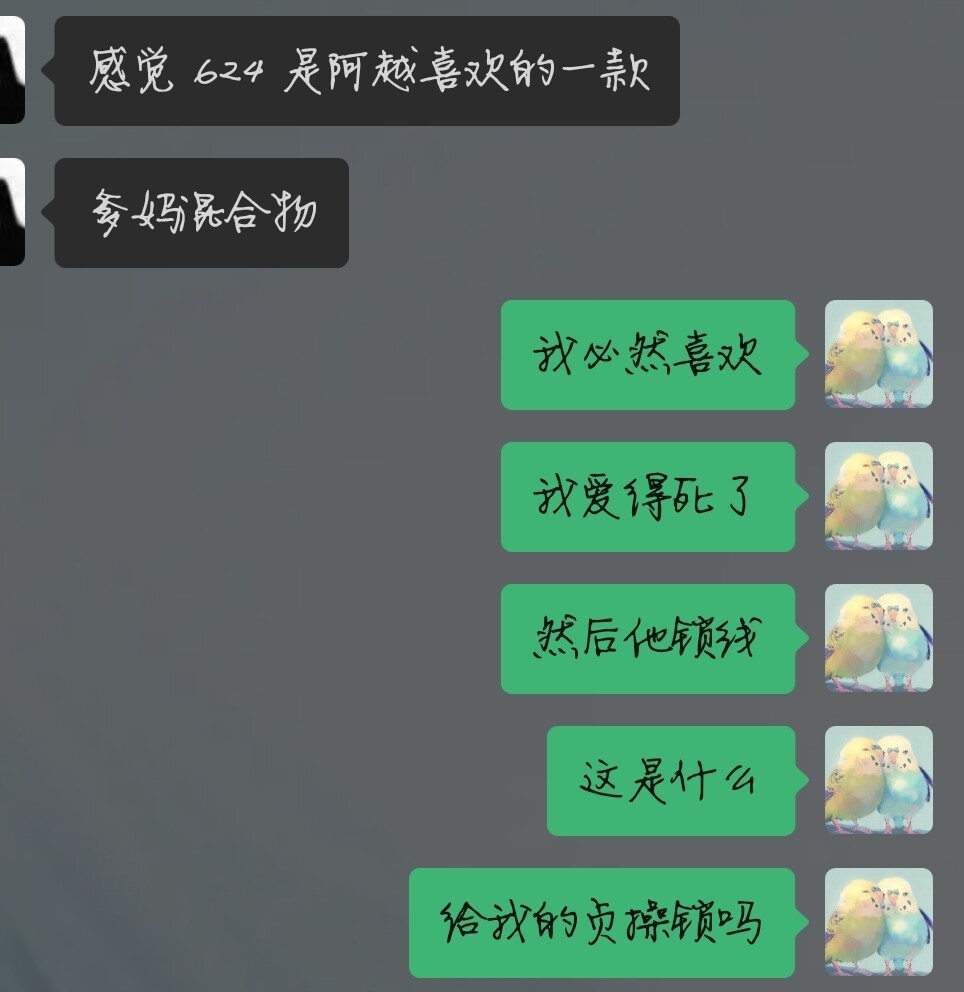Tap the contact avatar next to "爹妈混合物"
964x992 pixels.
pyautogui.click(x=11, y=212)
